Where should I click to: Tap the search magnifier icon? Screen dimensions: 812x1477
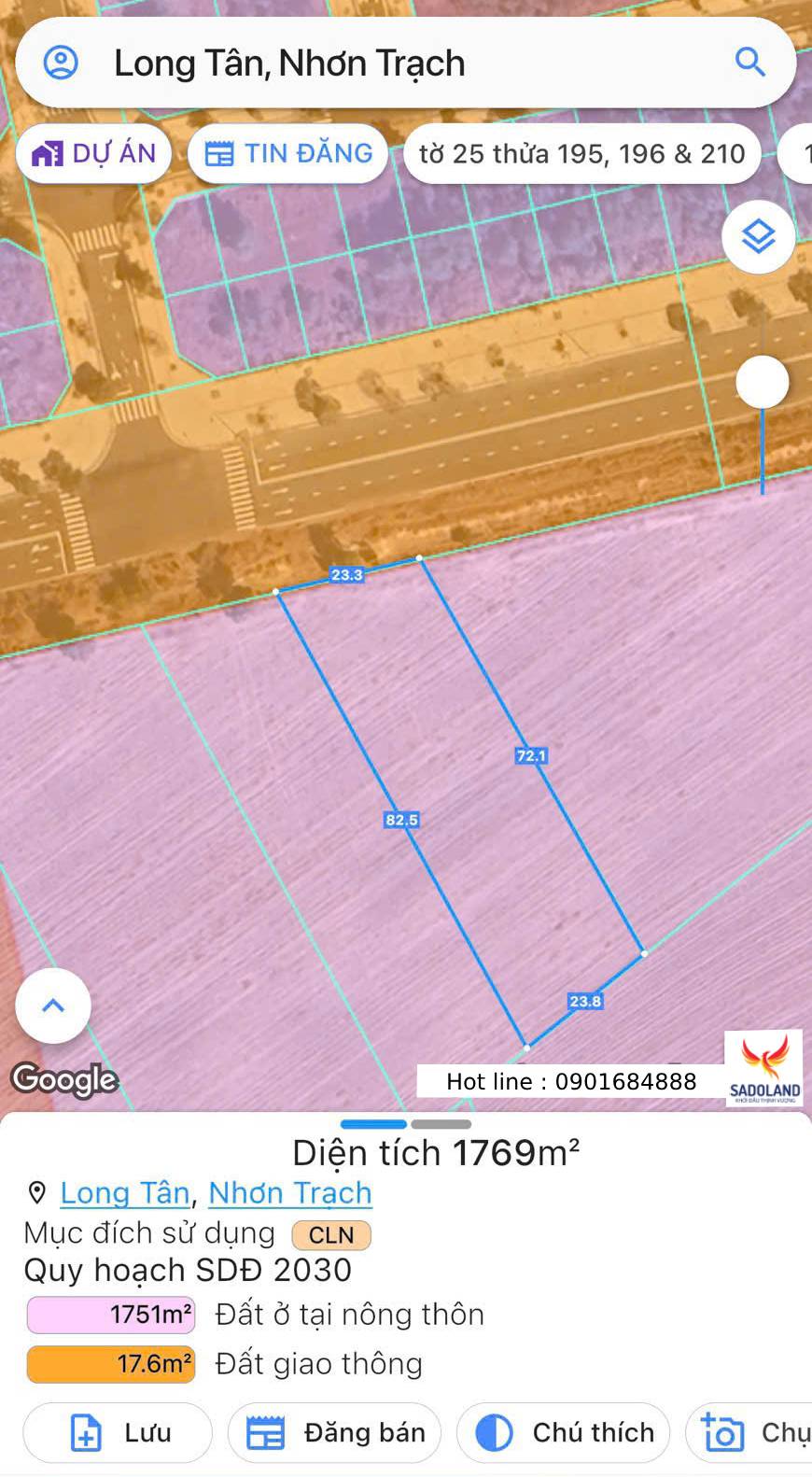pyautogui.click(x=750, y=63)
